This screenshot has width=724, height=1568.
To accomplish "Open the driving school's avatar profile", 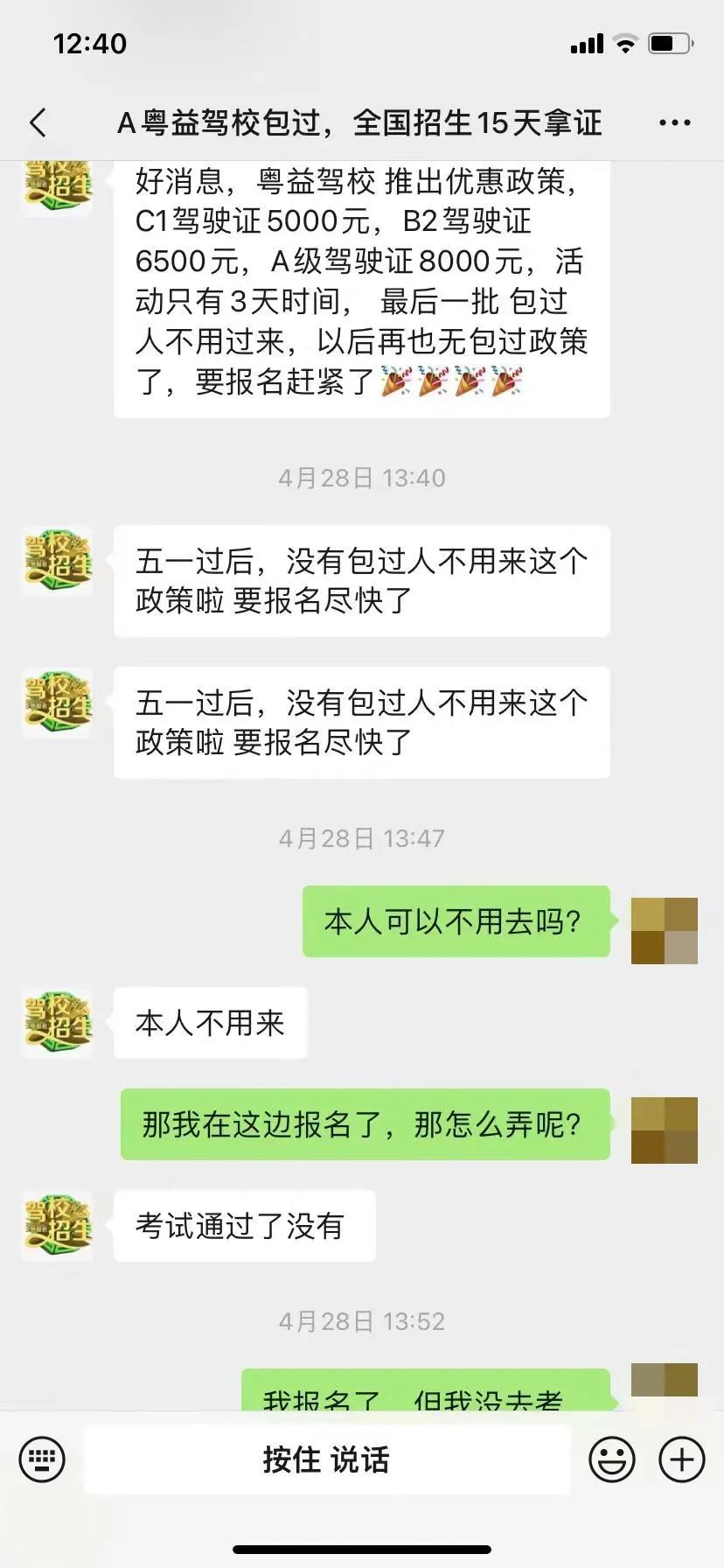I will 56,1023.
